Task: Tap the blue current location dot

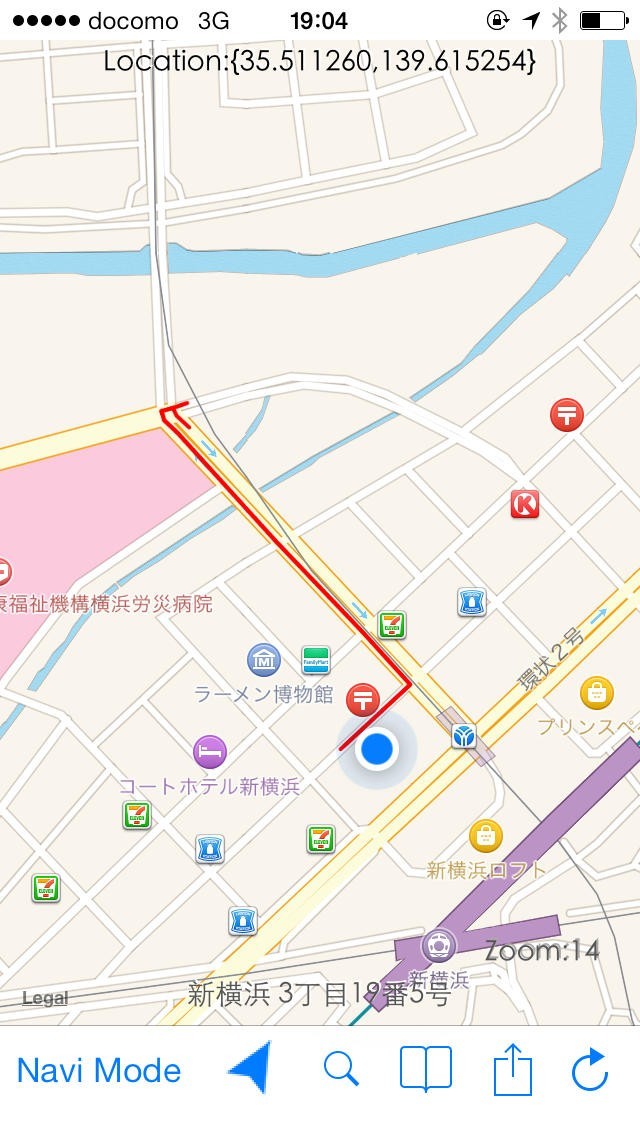Action: point(376,748)
